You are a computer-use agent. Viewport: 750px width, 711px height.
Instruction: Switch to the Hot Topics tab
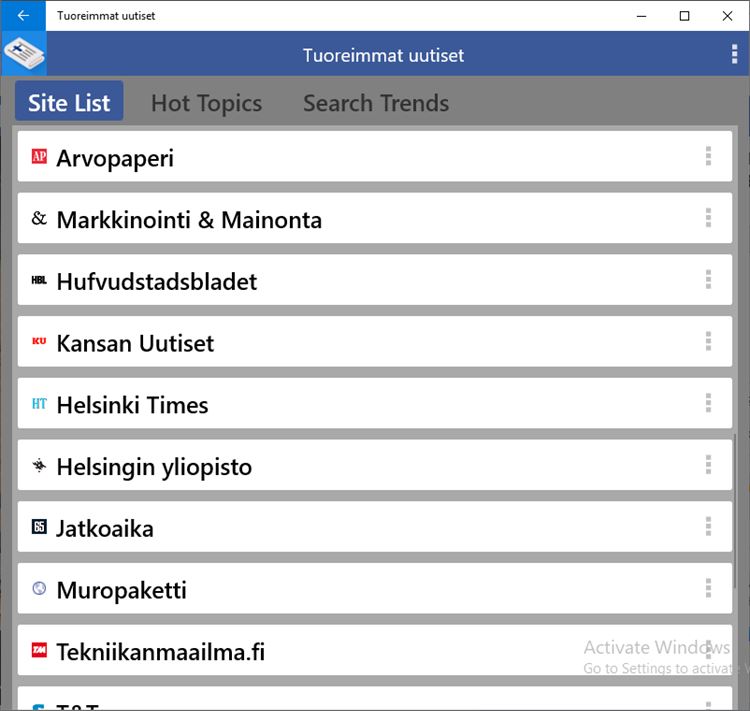[x=206, y=103]
